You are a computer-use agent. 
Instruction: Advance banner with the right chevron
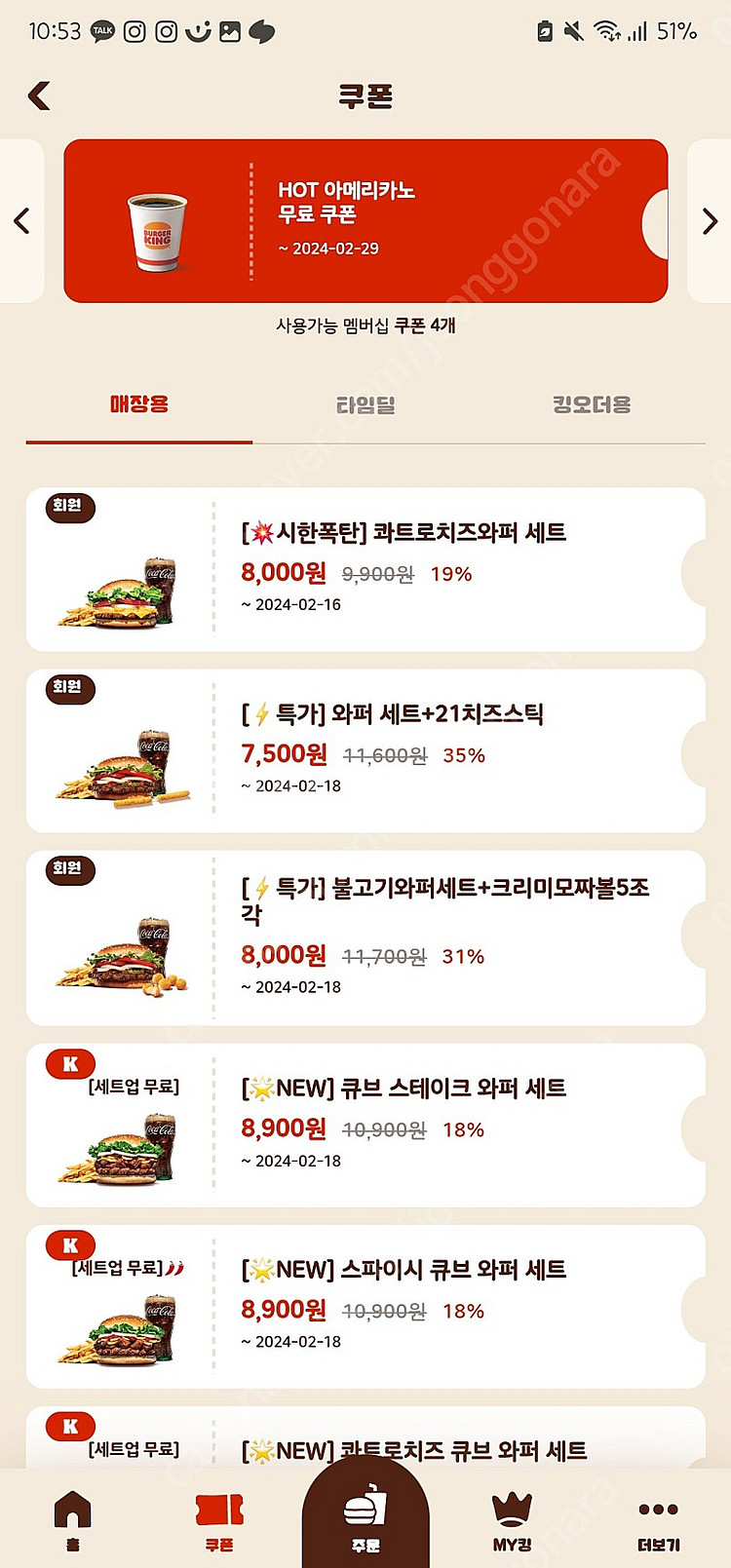[x=710, y=222]
